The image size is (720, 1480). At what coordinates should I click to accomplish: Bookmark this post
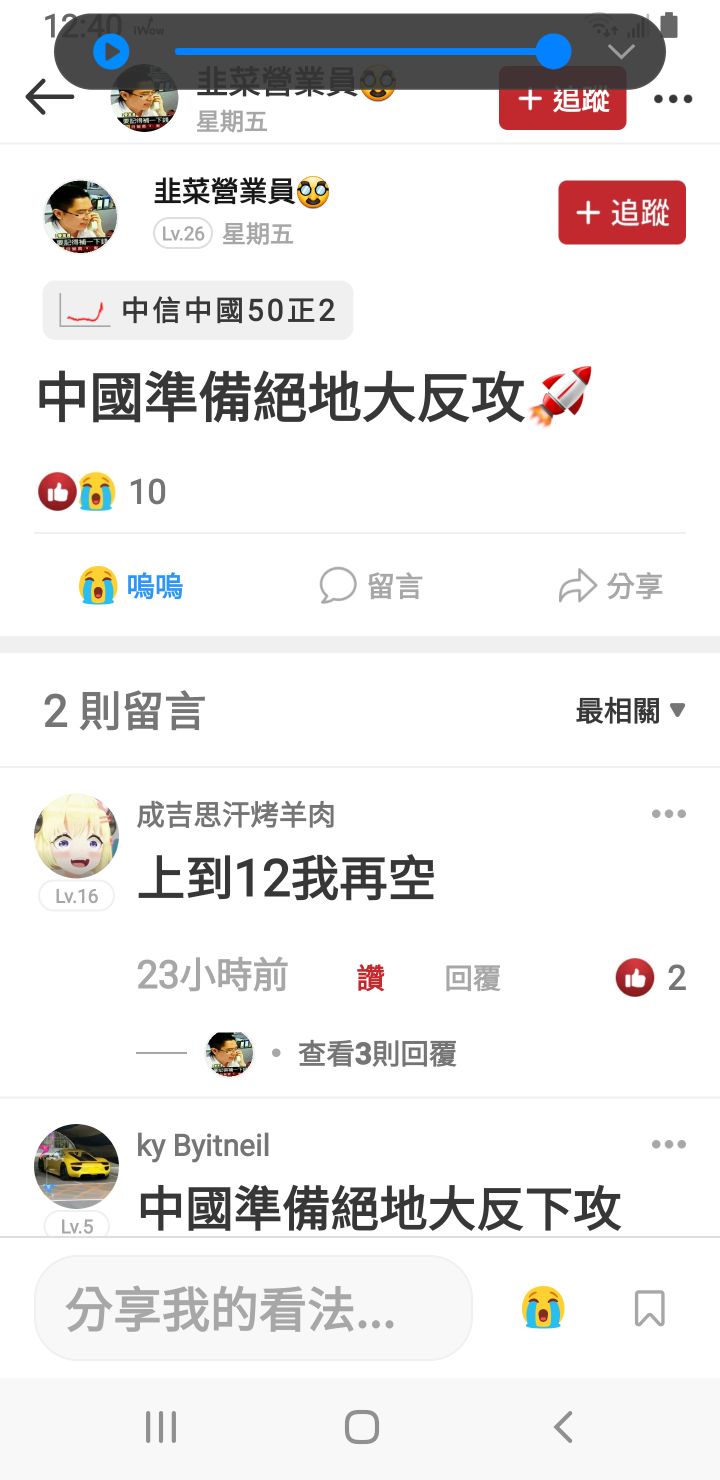(649, 1308)
